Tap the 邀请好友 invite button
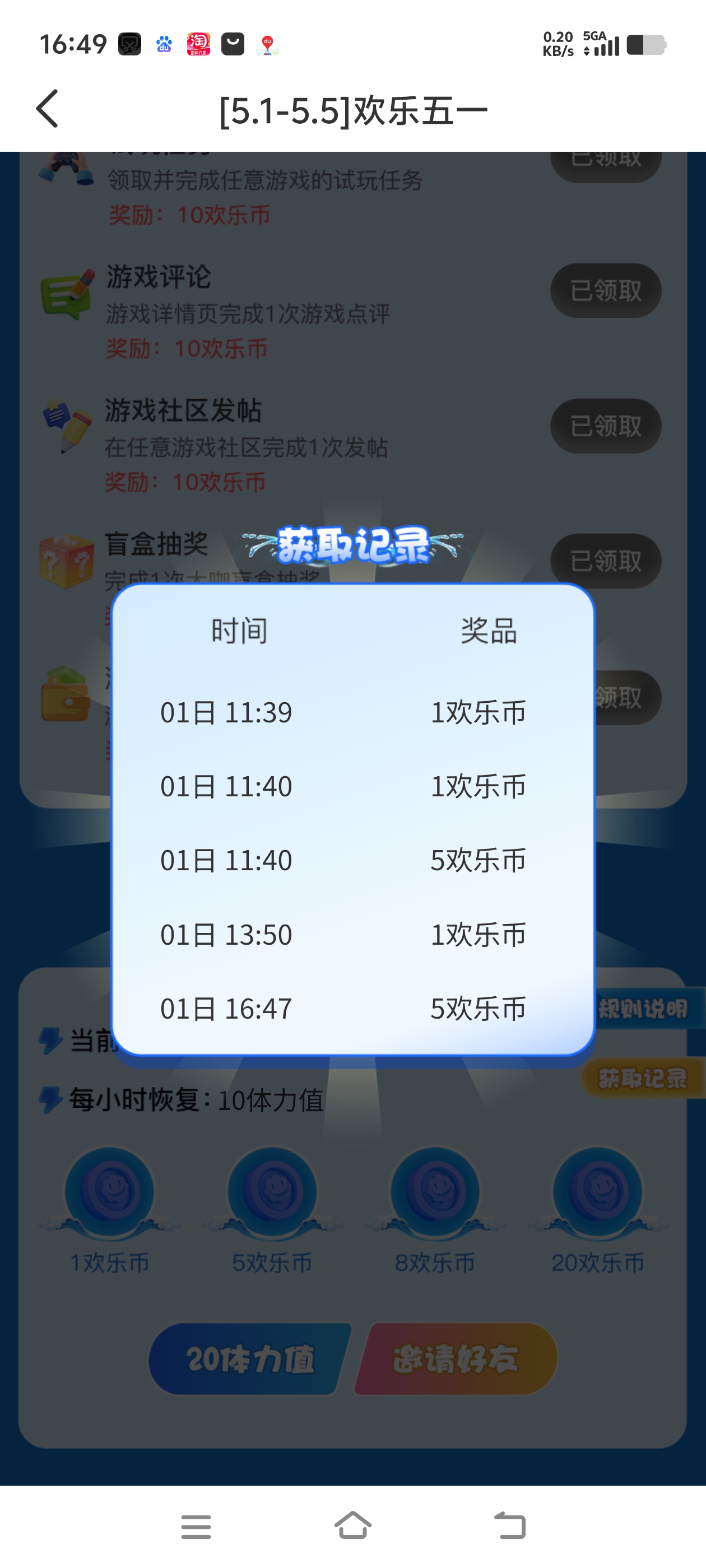 tap(456, 1359)
